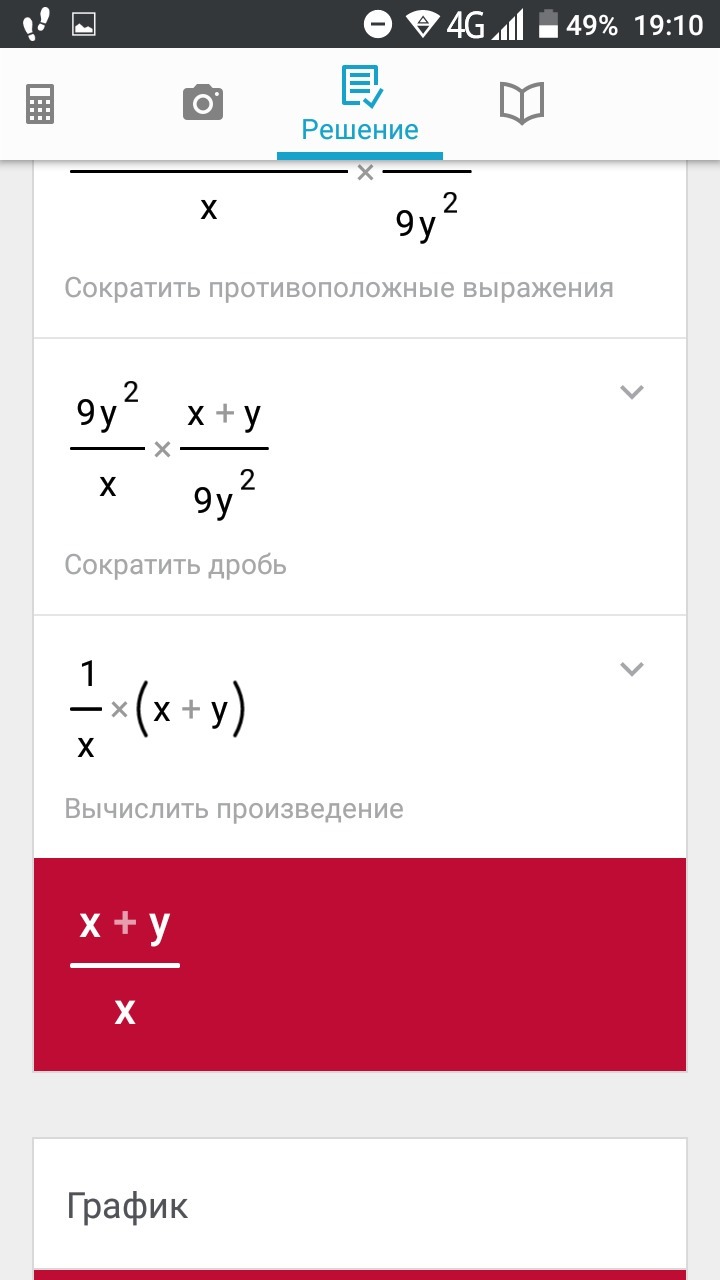Open the График card
This screenshot has height=1280, width=720.
pyautogui.click(x=360, y=1205)
